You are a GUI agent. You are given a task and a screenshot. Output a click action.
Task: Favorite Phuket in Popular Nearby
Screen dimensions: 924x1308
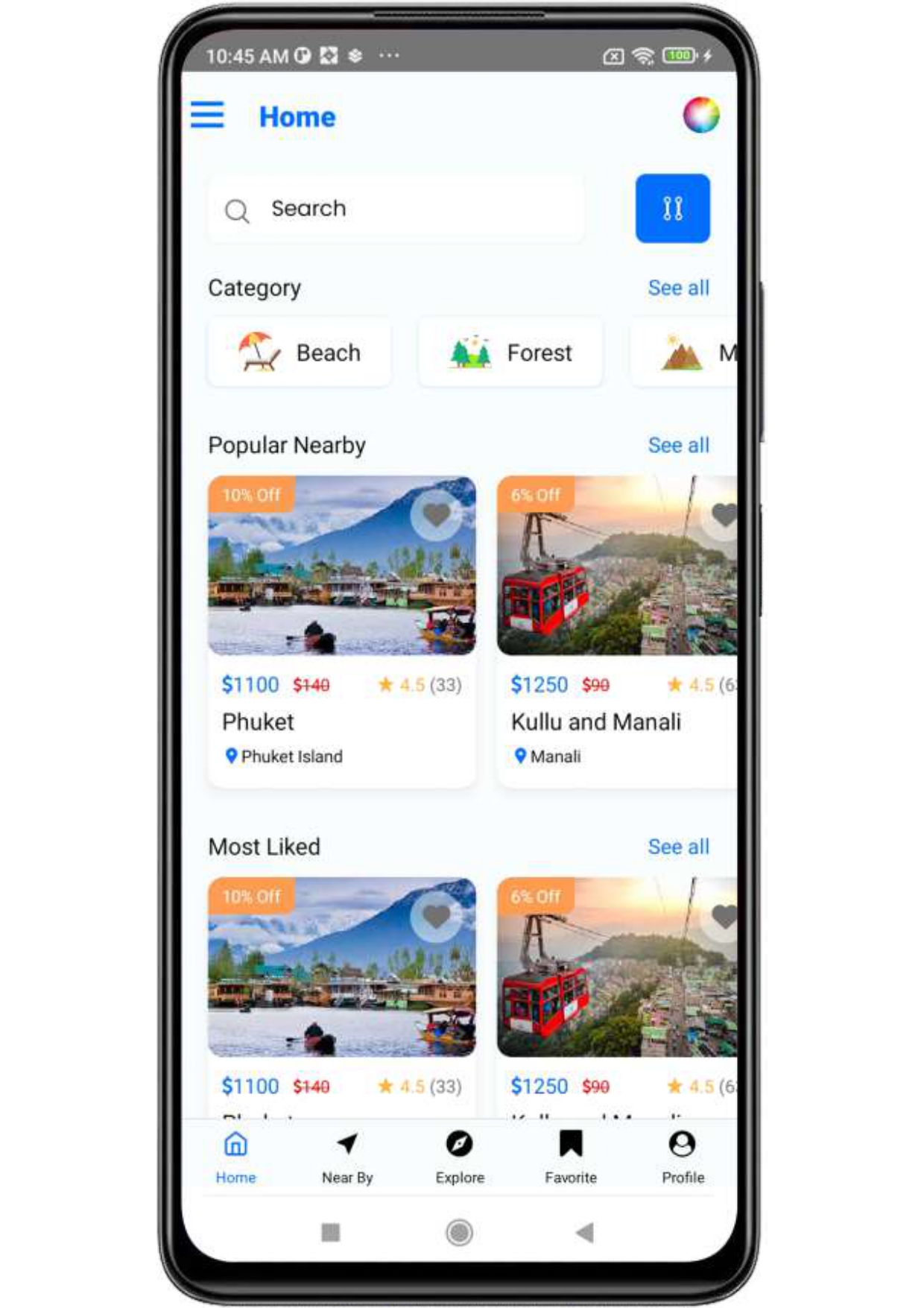(x=436, y=514)
